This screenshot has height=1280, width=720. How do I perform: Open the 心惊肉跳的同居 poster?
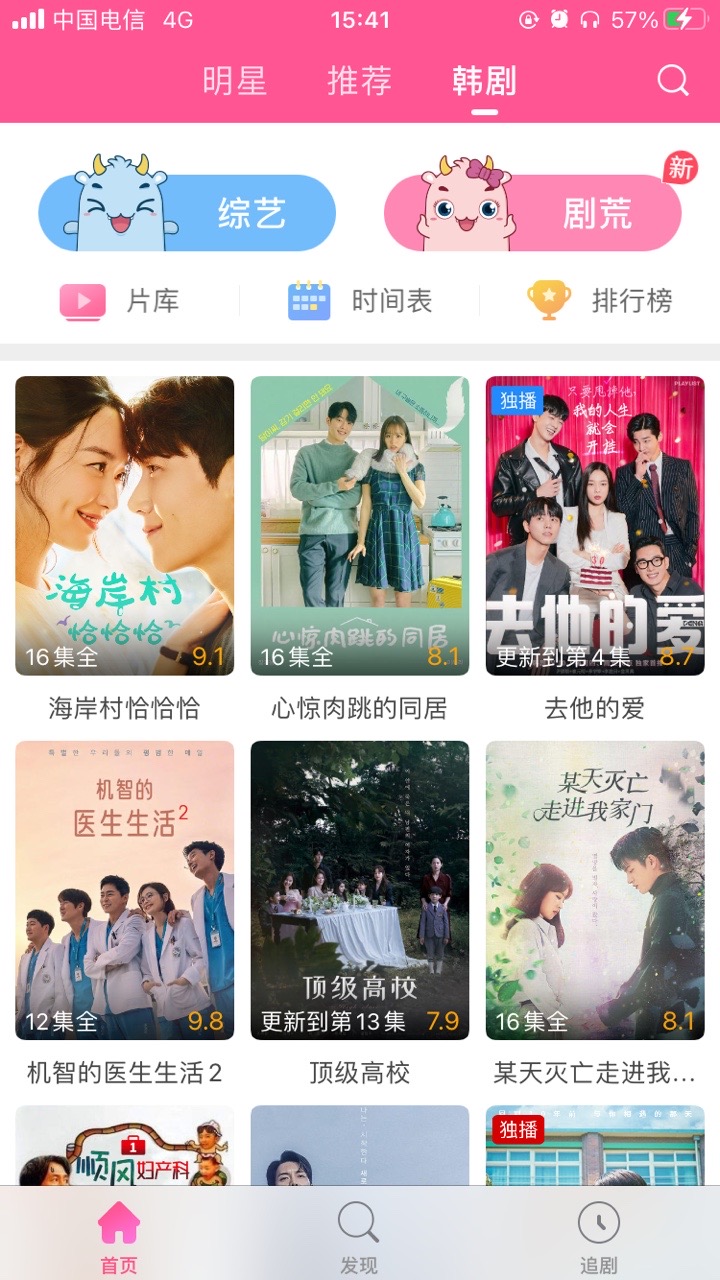(x=359, y=520)
